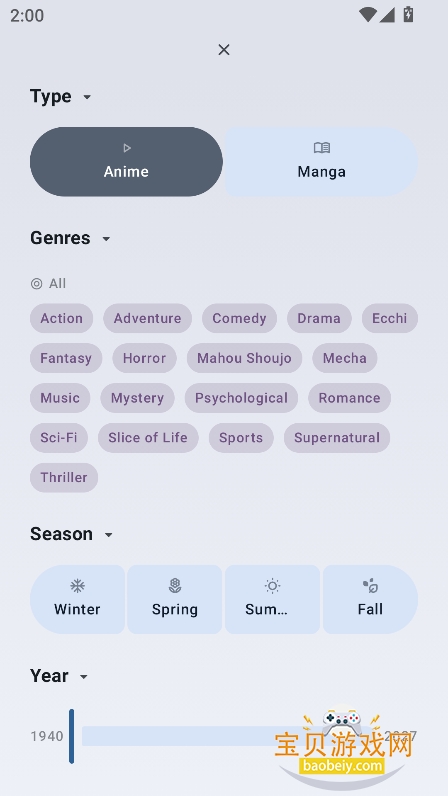Viewport: 448px width, 796px height.
Task: Select the All genres option
Action: tap(49, 283)
